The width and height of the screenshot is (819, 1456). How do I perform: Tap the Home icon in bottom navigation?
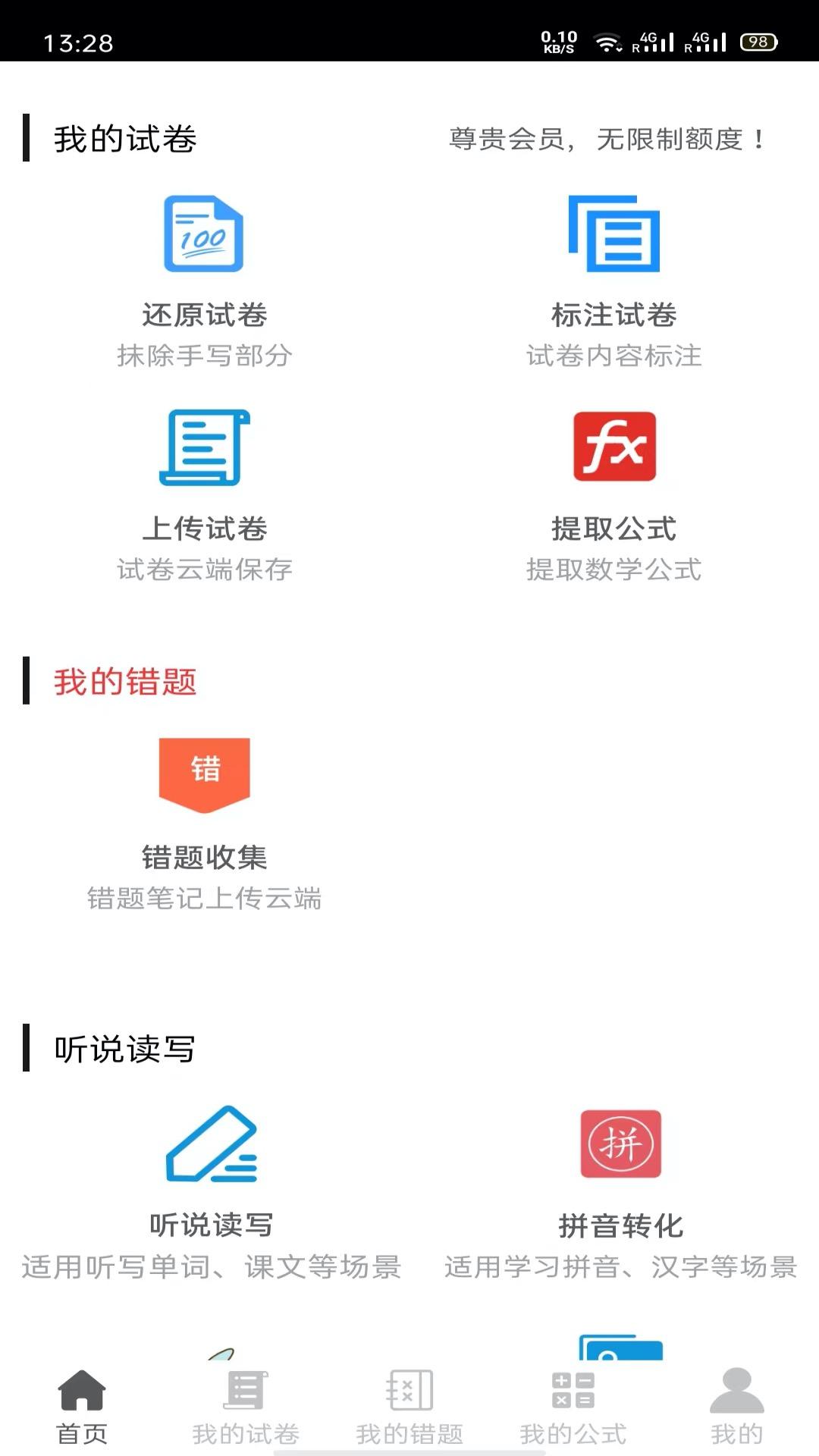pos(81,1392)
